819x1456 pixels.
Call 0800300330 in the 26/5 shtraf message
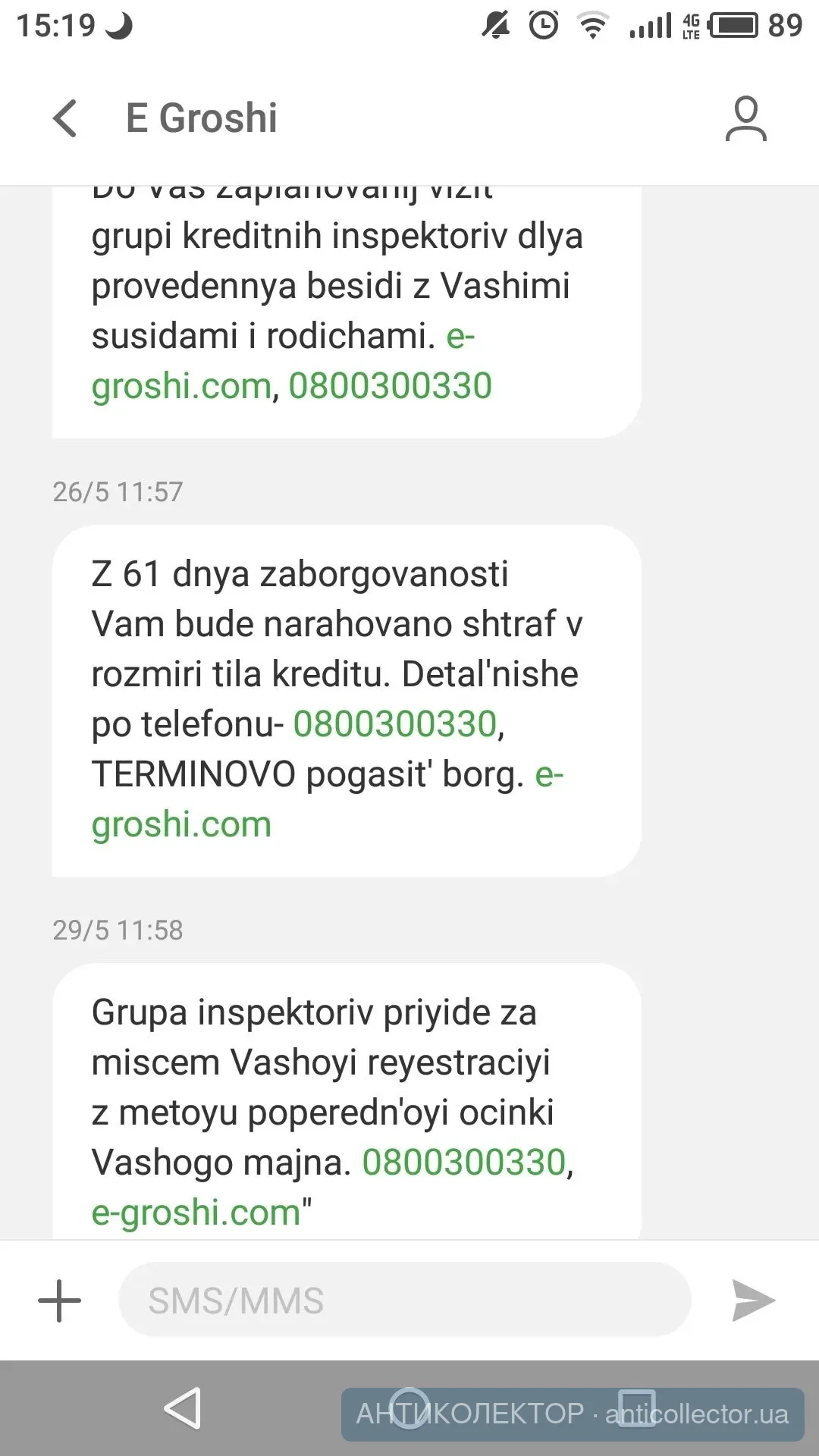(394, 724)
